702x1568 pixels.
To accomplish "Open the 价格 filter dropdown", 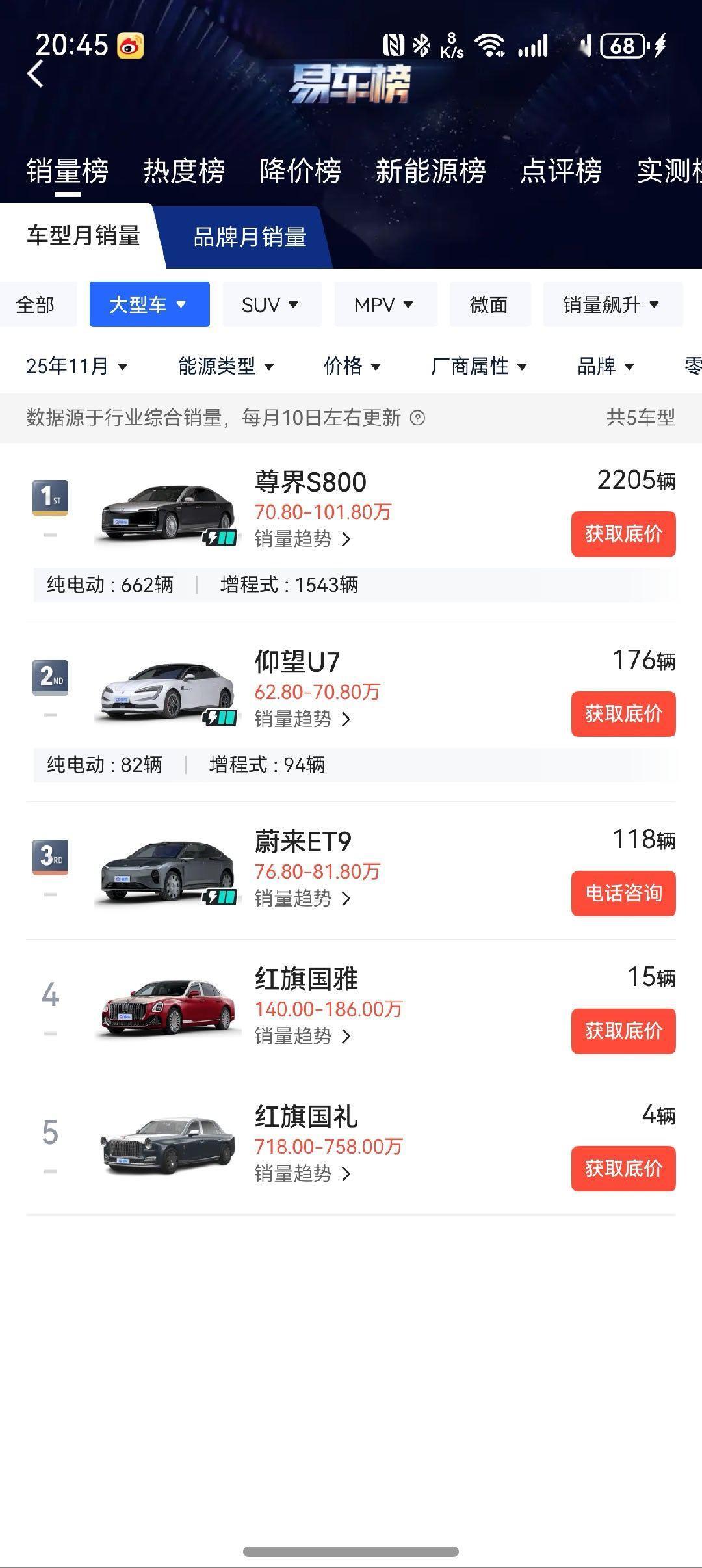I will (x=354, y=366).
